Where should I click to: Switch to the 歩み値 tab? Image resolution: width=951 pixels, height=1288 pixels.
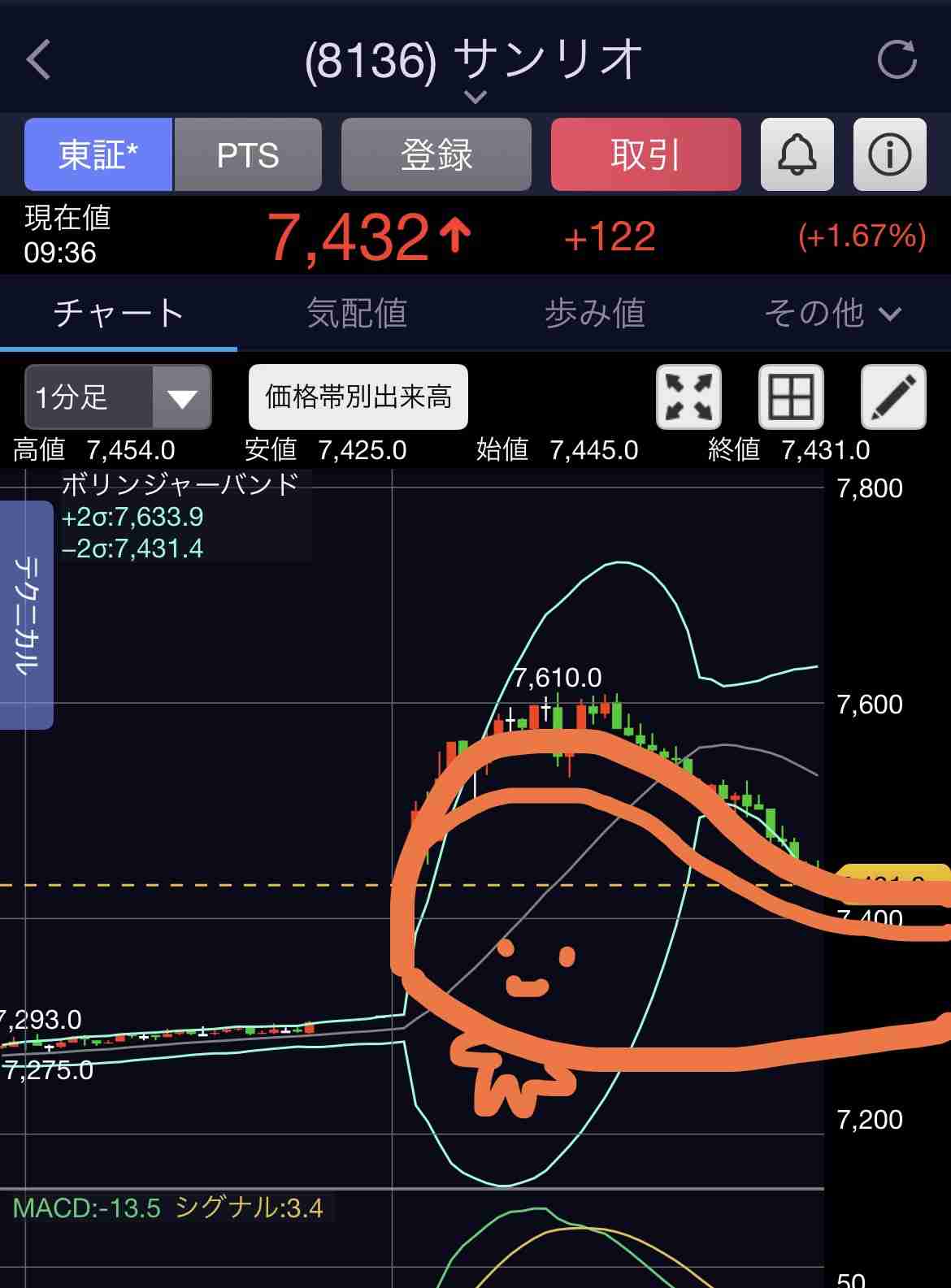[x=595, y=314]
